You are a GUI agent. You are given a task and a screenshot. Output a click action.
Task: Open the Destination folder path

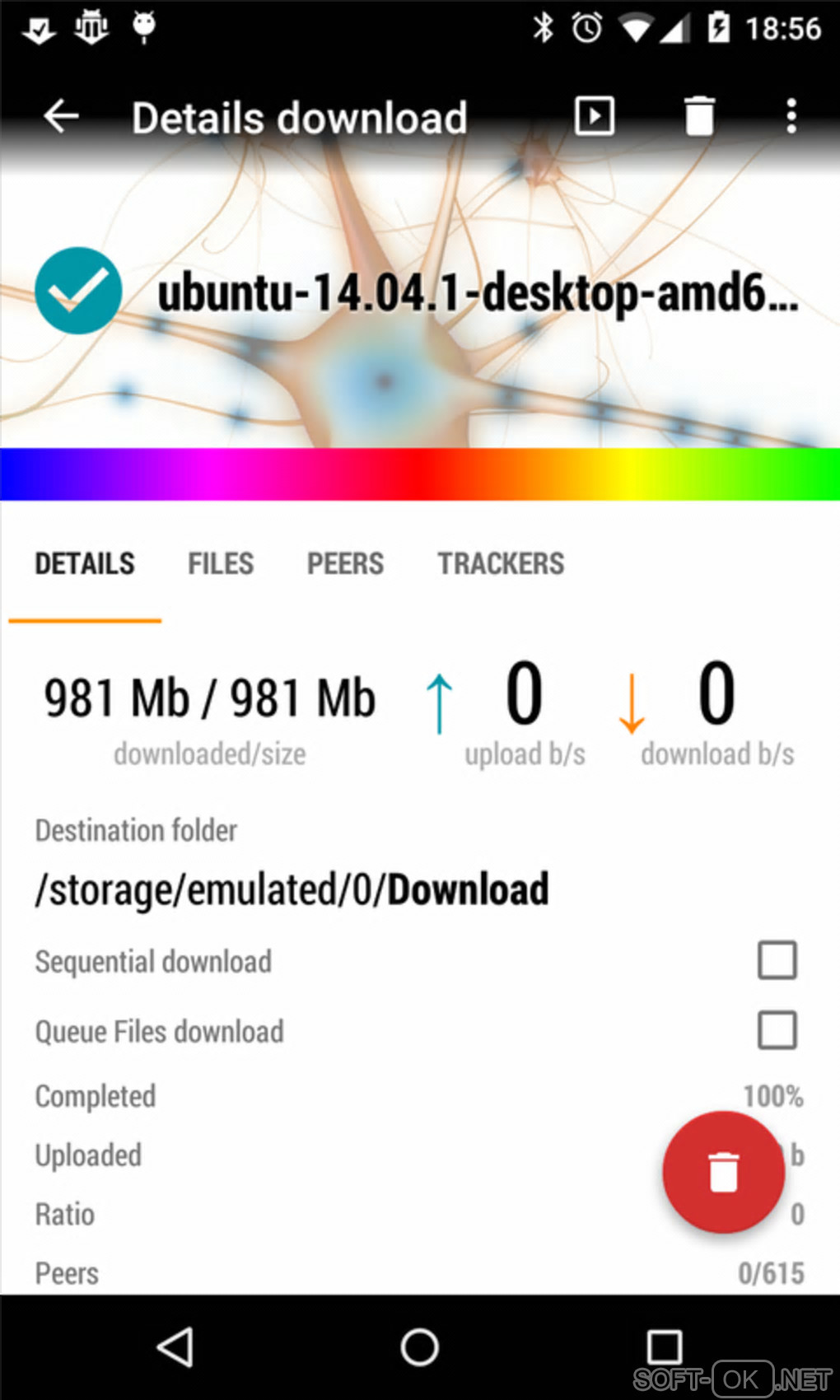(x=292, y=889)
